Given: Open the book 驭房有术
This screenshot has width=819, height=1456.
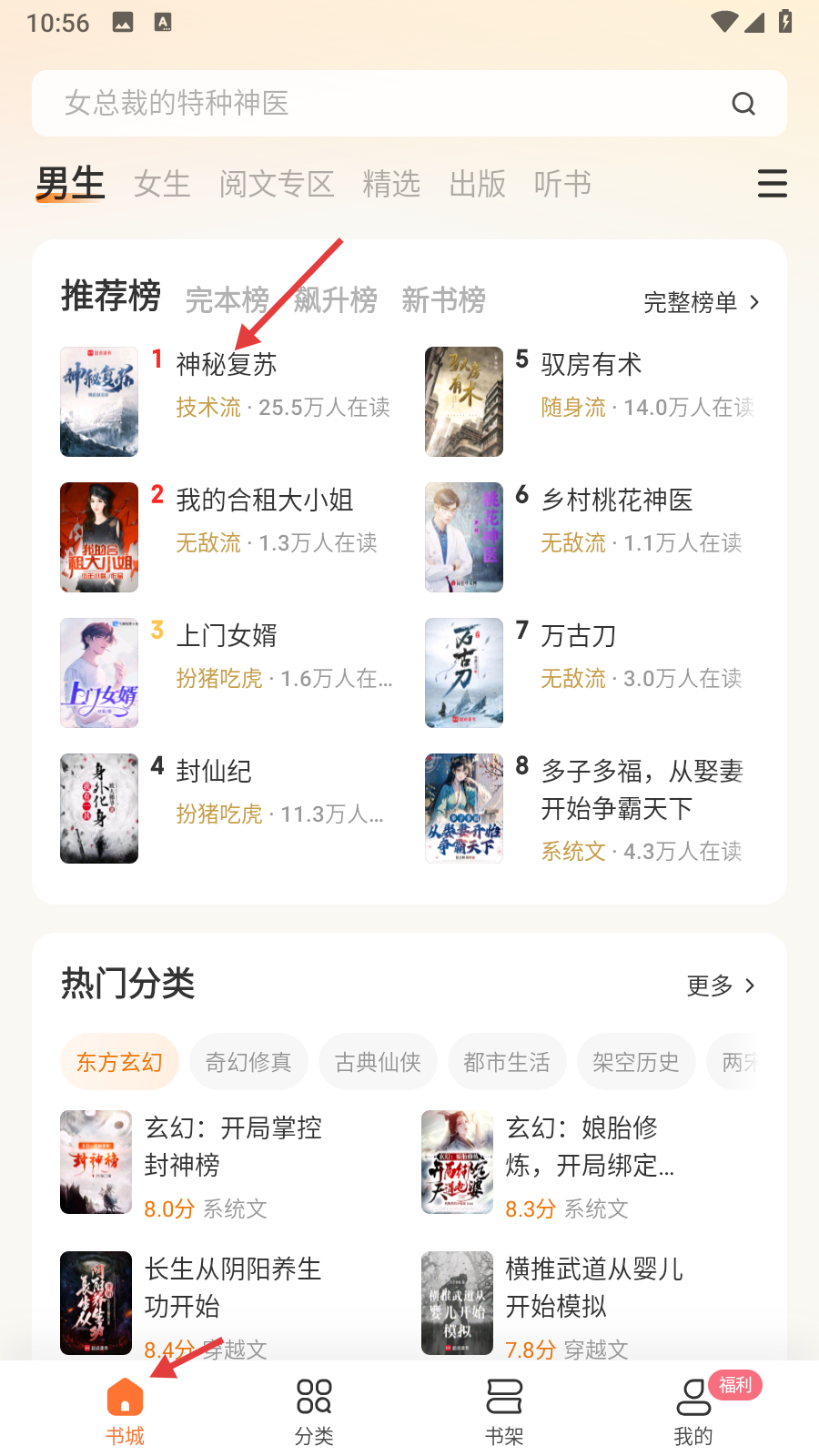Looking at the screenshot, I should point(591,365).
